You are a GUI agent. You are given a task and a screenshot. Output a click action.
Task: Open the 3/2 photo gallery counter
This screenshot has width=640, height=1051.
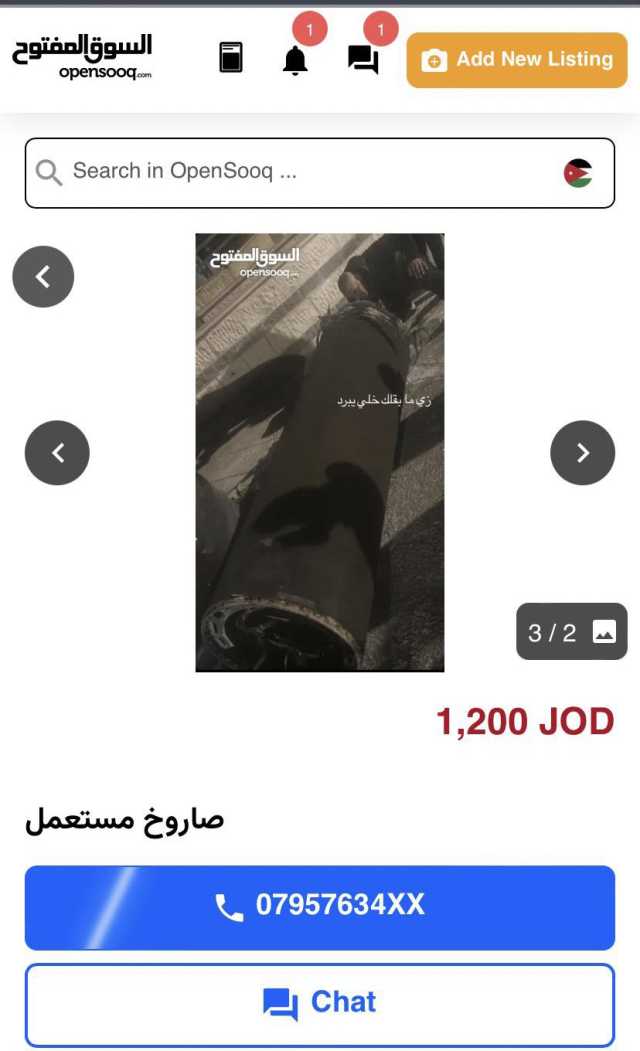coord(571,632)
